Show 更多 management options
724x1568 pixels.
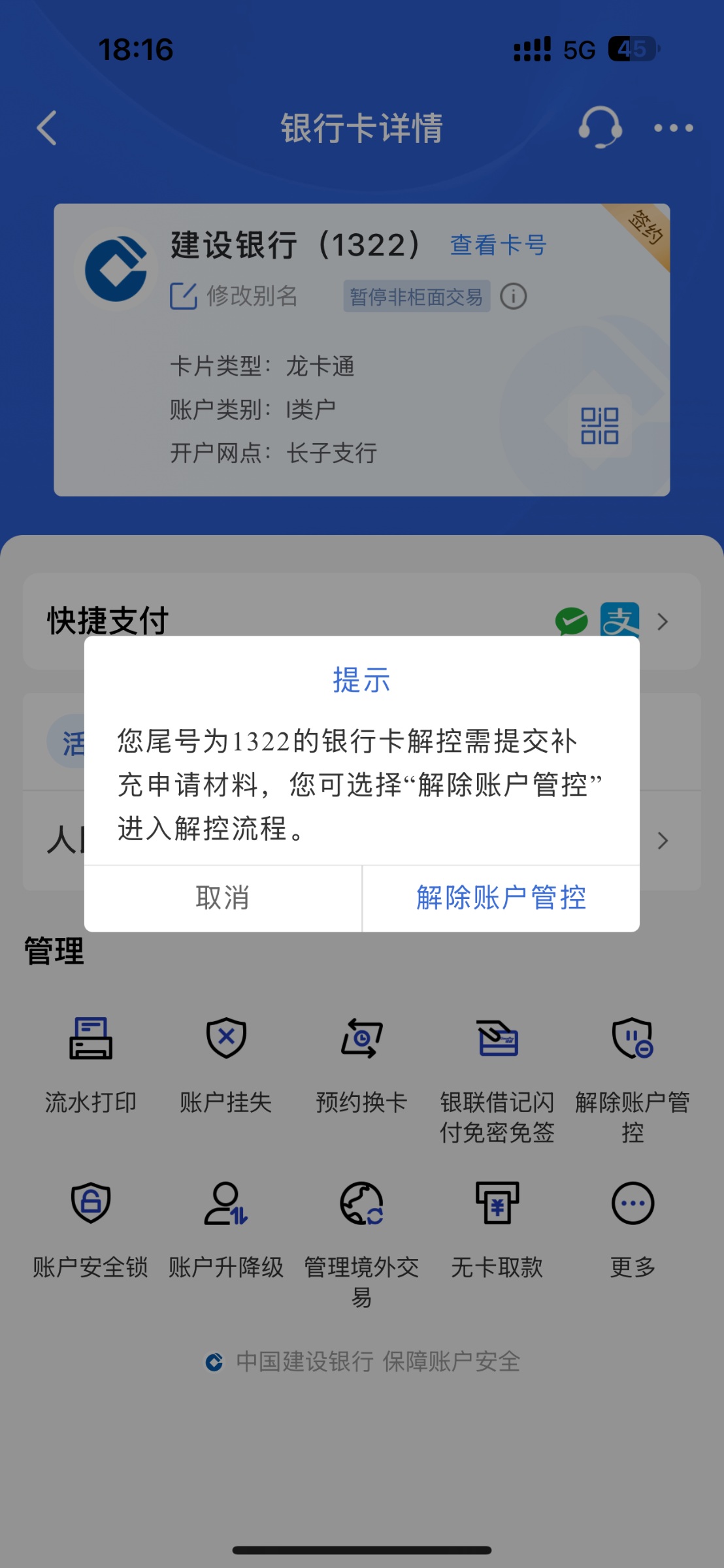coord(633,1230)
